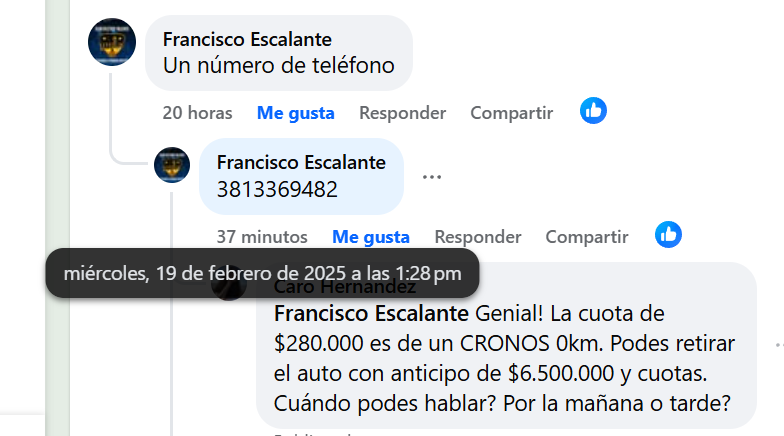784x436 pixels.
Task: Tap Compartir under "Un número de teléfono" comment
Action: [511, 113]
